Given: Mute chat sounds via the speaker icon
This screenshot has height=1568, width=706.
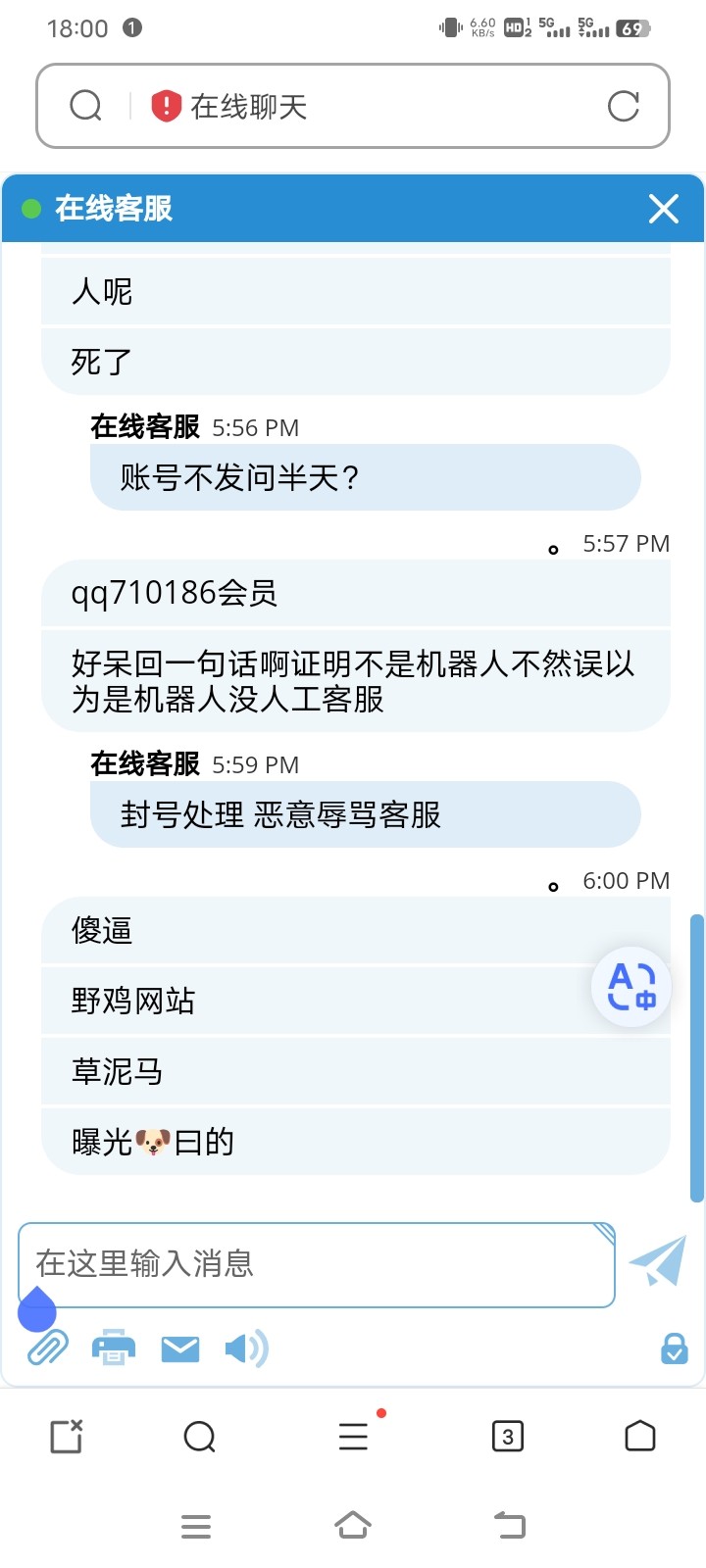Looking at the screenshot, I should (x=245, y=1348).
